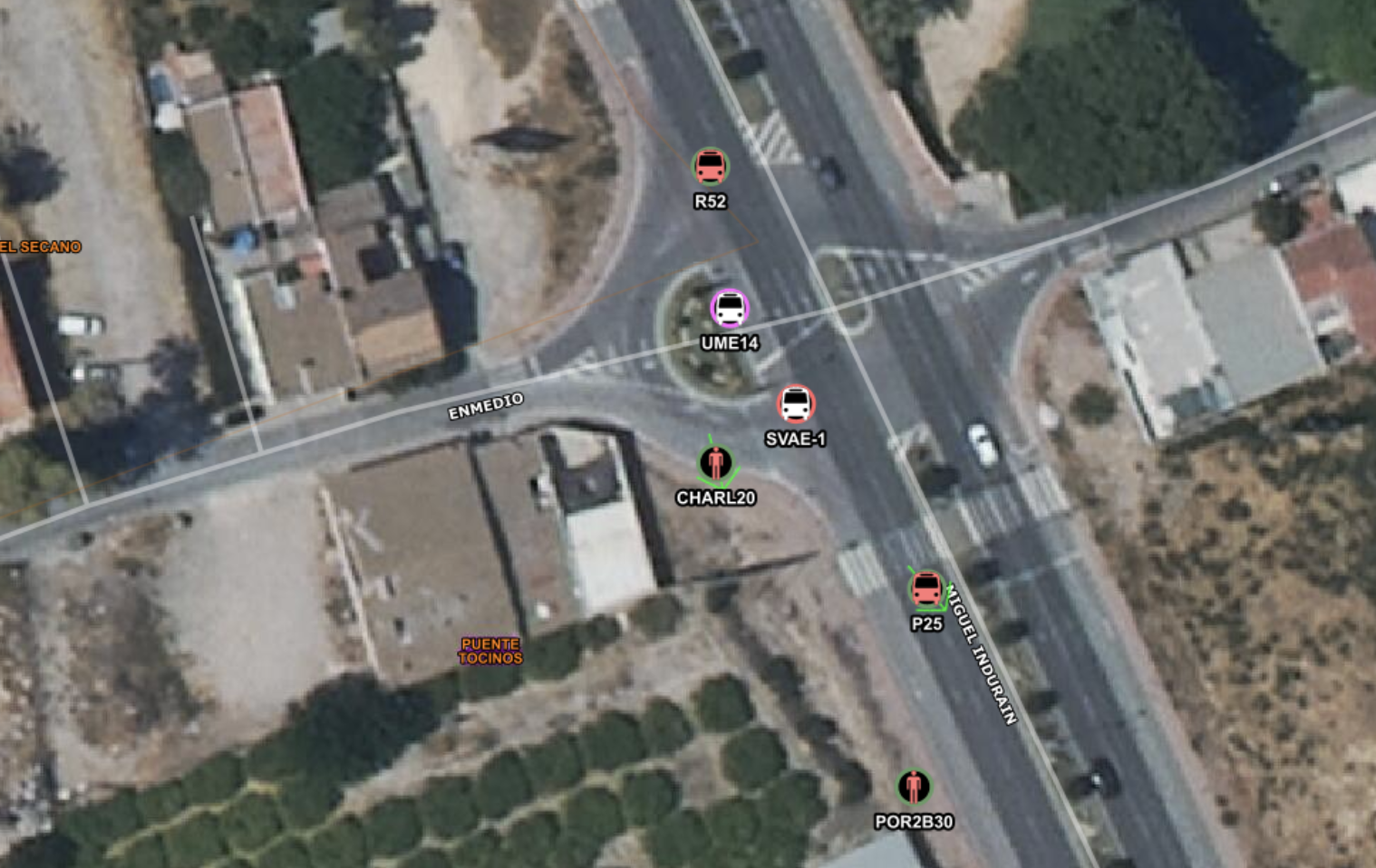1376x868 pixels.
Task: Open the UME14 unit marker
Action: (x=730, y=309)
